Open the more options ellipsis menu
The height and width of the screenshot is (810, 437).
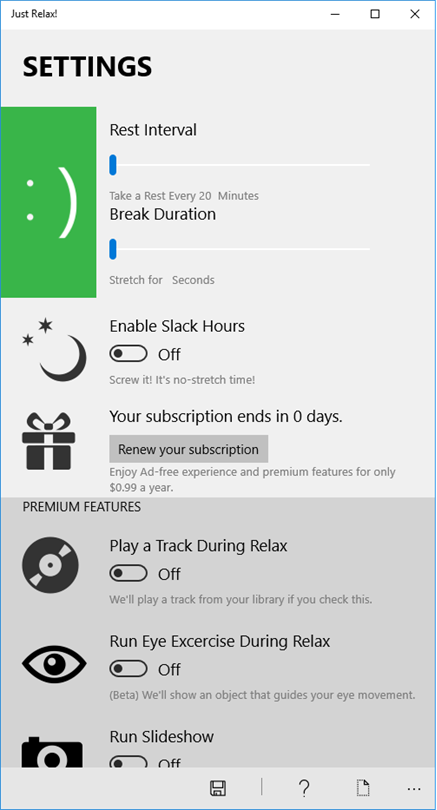(x=414, y=789)
